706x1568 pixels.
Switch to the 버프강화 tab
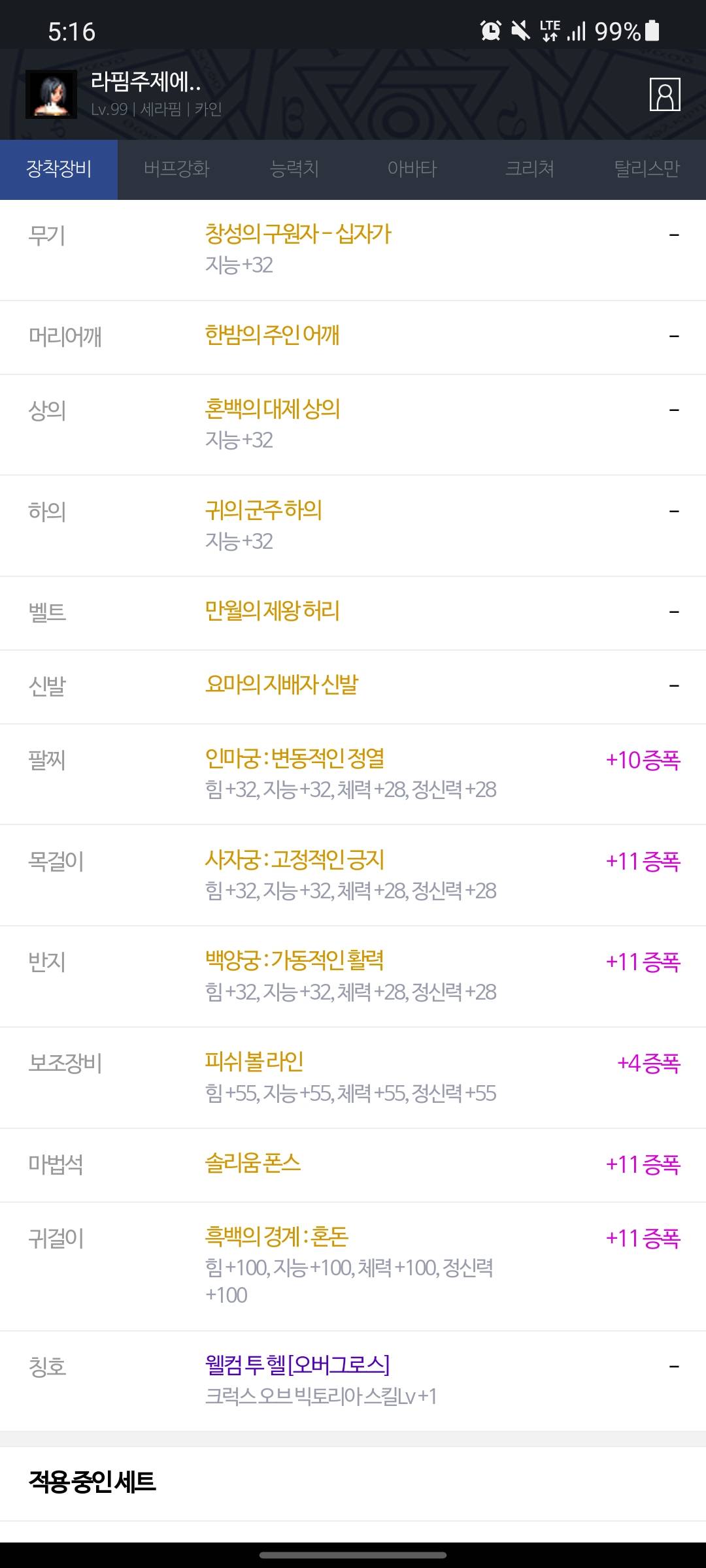click(176, 169)
